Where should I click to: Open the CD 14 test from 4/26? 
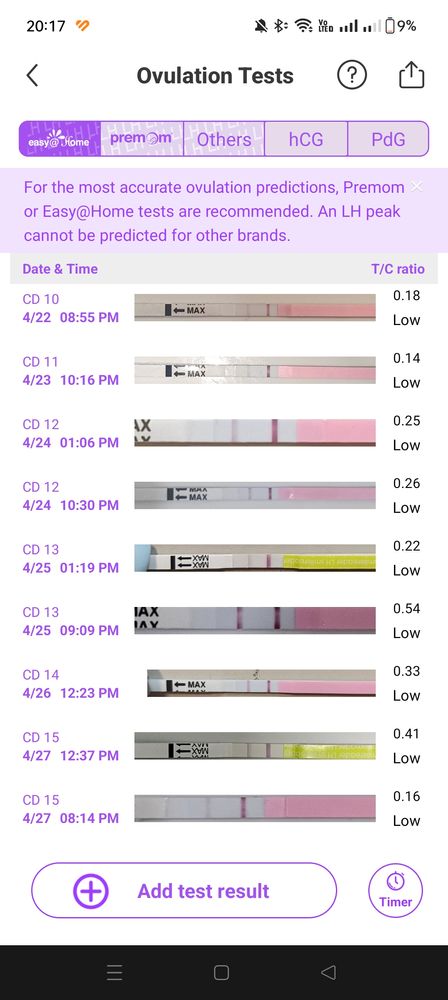pos(224,683)
